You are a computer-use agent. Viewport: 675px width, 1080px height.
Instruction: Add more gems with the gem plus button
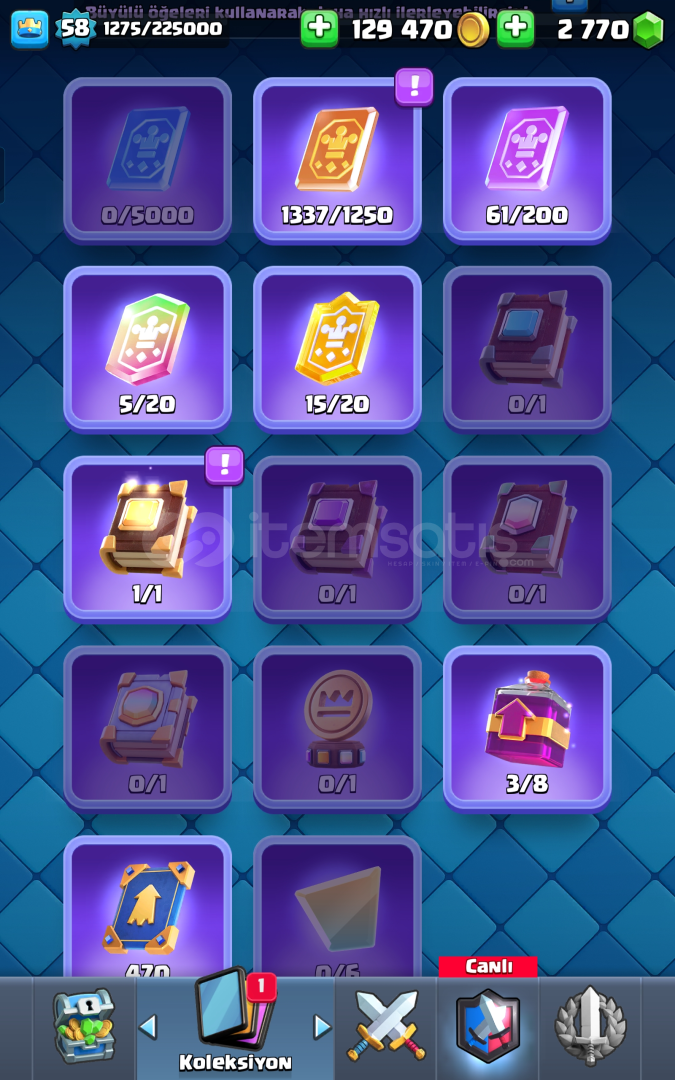[x=516, y=29]
